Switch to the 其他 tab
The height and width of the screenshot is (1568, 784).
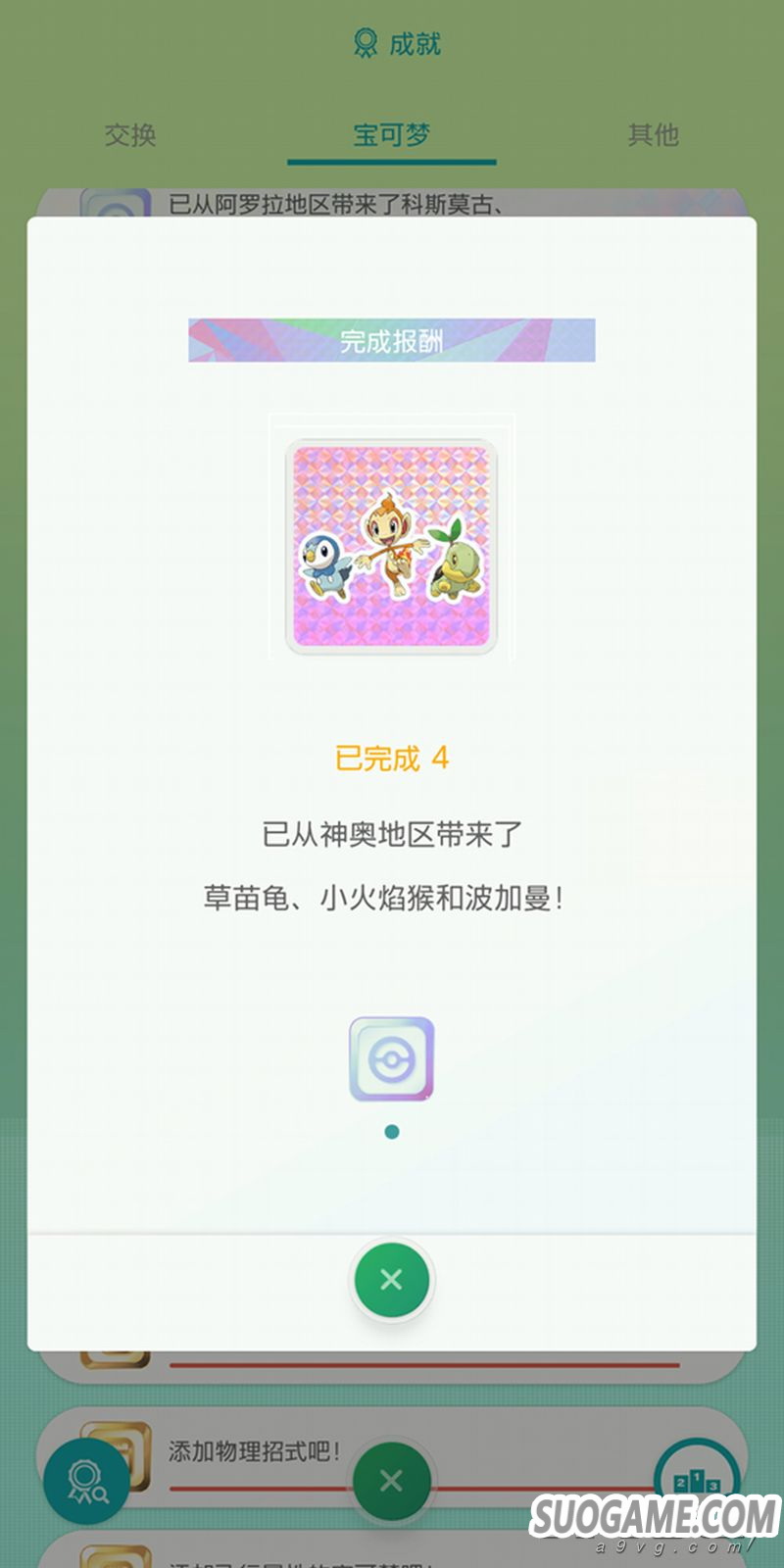click(x=653, y=135)
